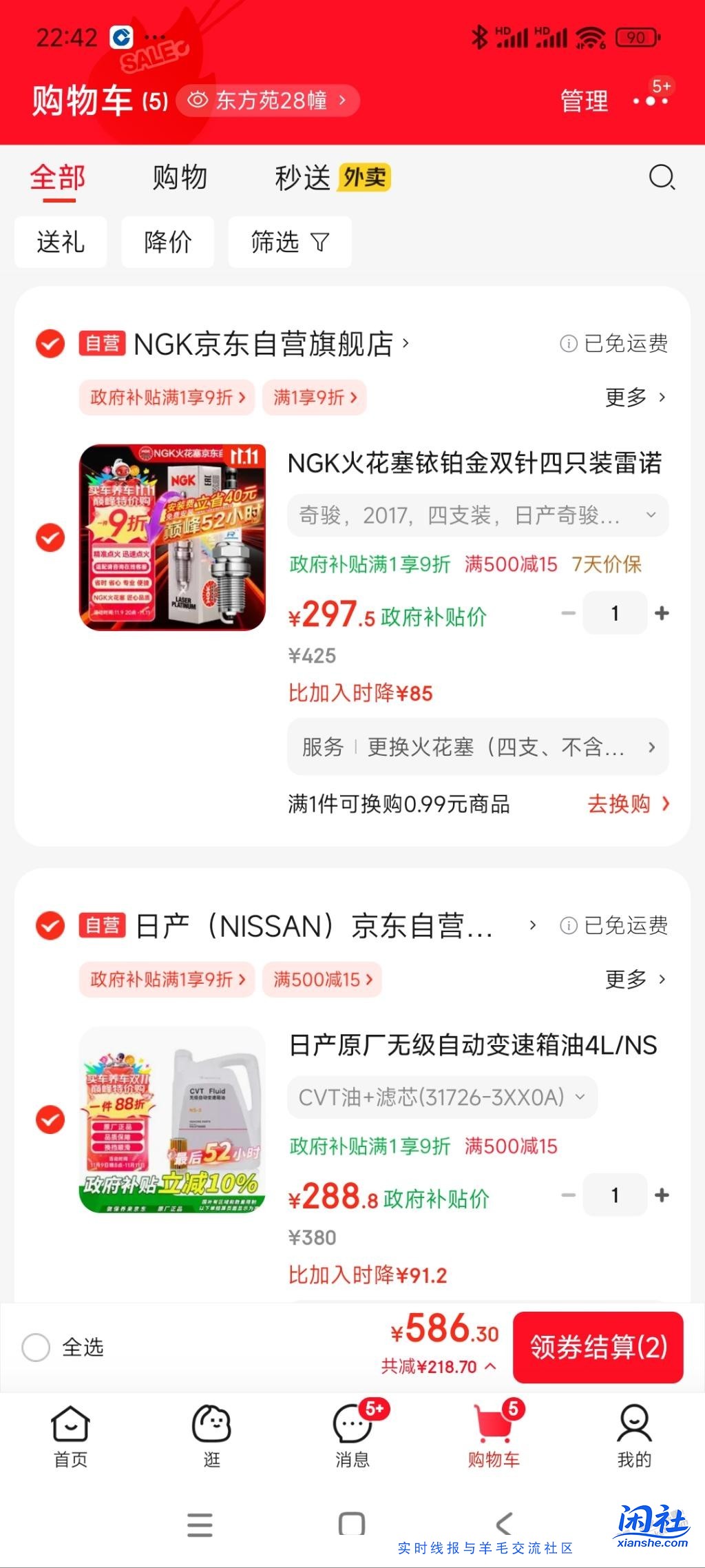Screen dimensions: 705x1568
Task: Tap the 领券结算(2) checkout button
Action: coord(598,1348)
